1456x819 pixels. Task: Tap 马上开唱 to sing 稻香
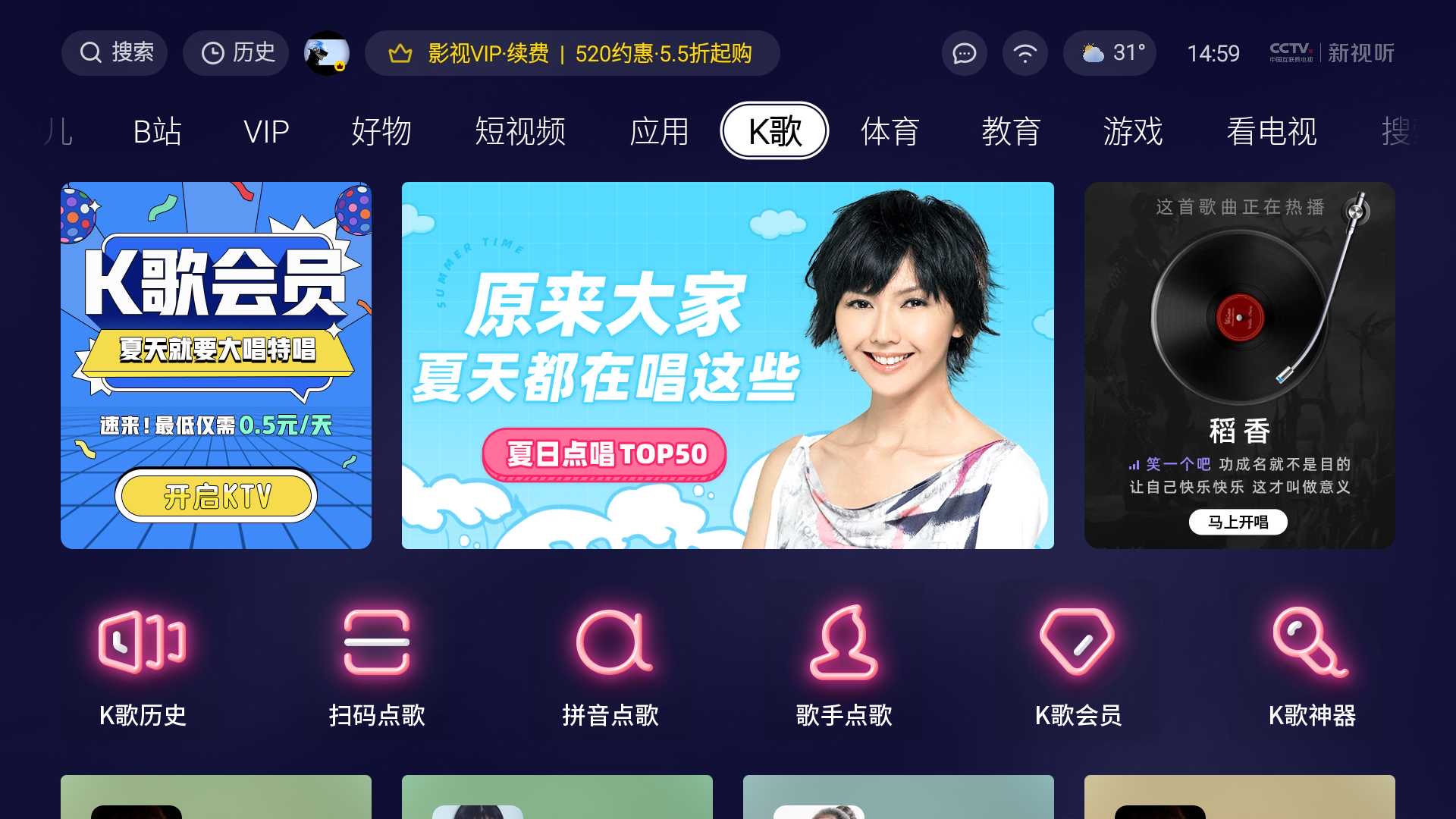1238,522
